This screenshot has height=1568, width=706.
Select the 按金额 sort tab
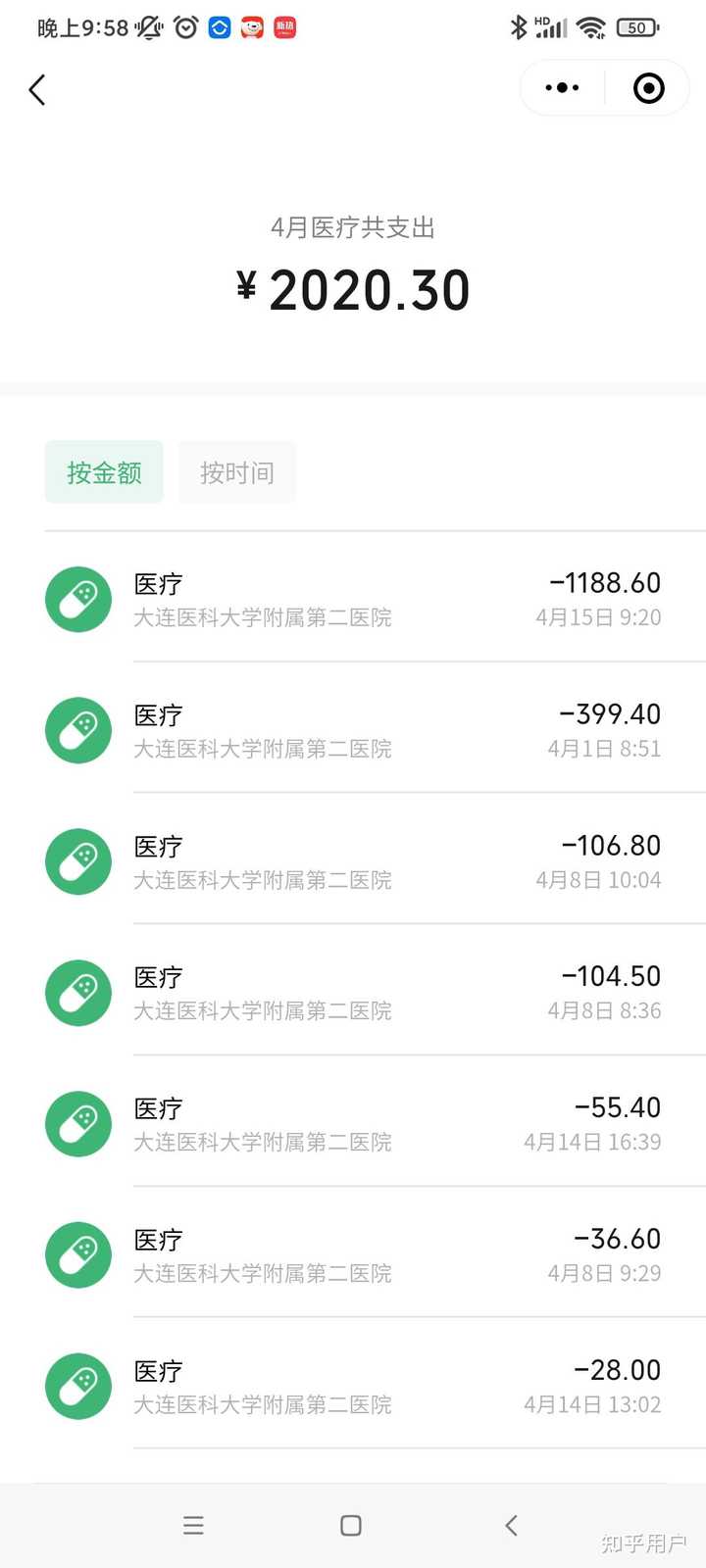click(104, 472)
